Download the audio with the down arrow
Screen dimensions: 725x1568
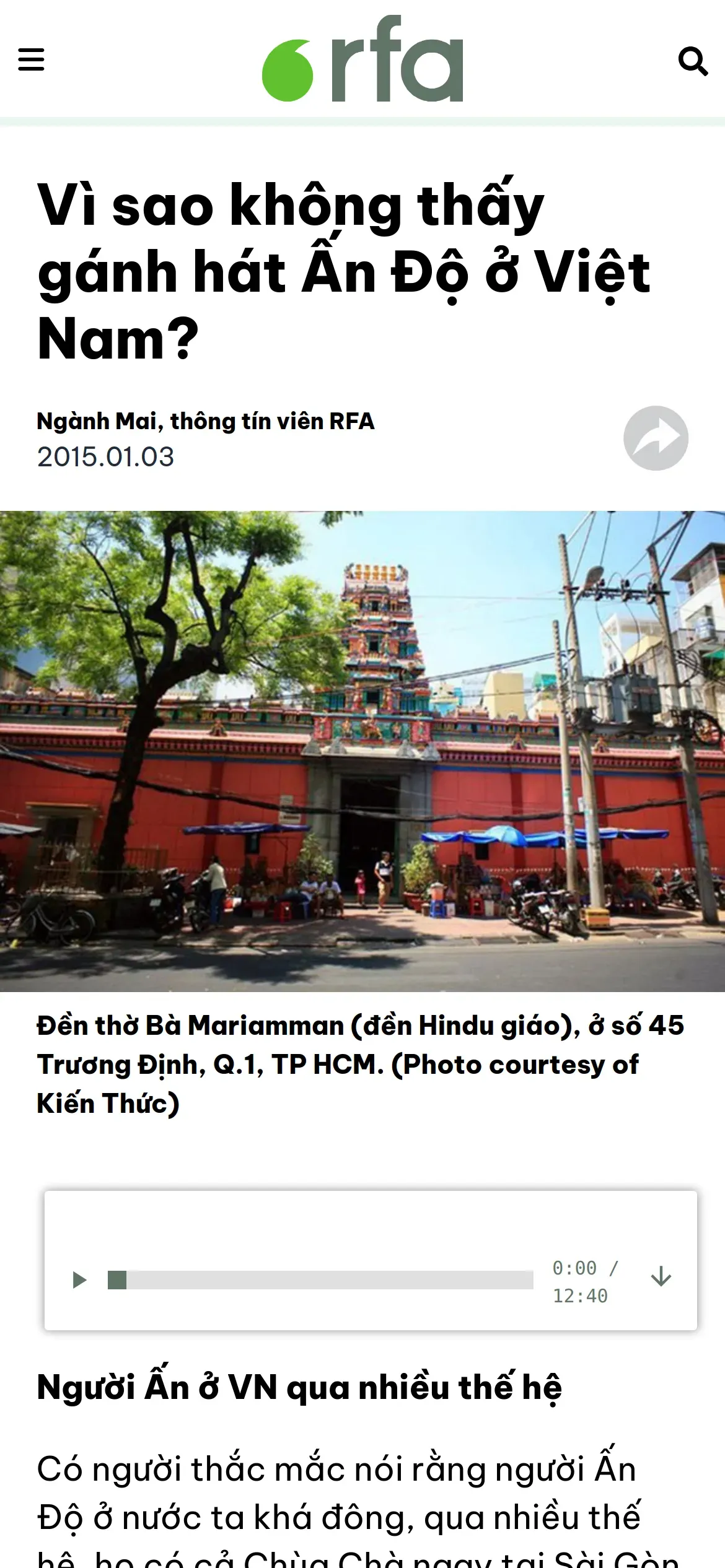pos(661,1276)
